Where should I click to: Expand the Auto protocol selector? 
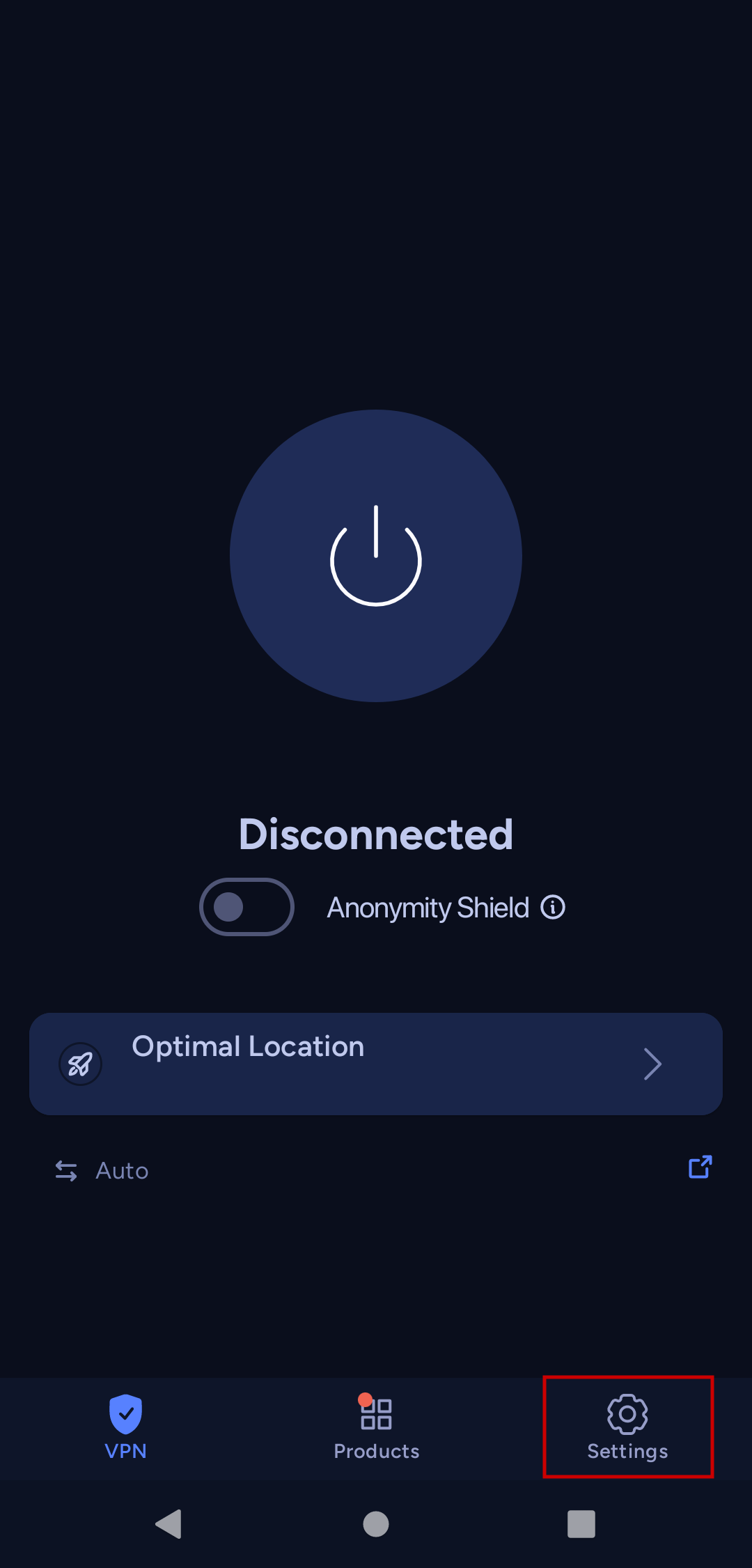[x=122, y=1171]
